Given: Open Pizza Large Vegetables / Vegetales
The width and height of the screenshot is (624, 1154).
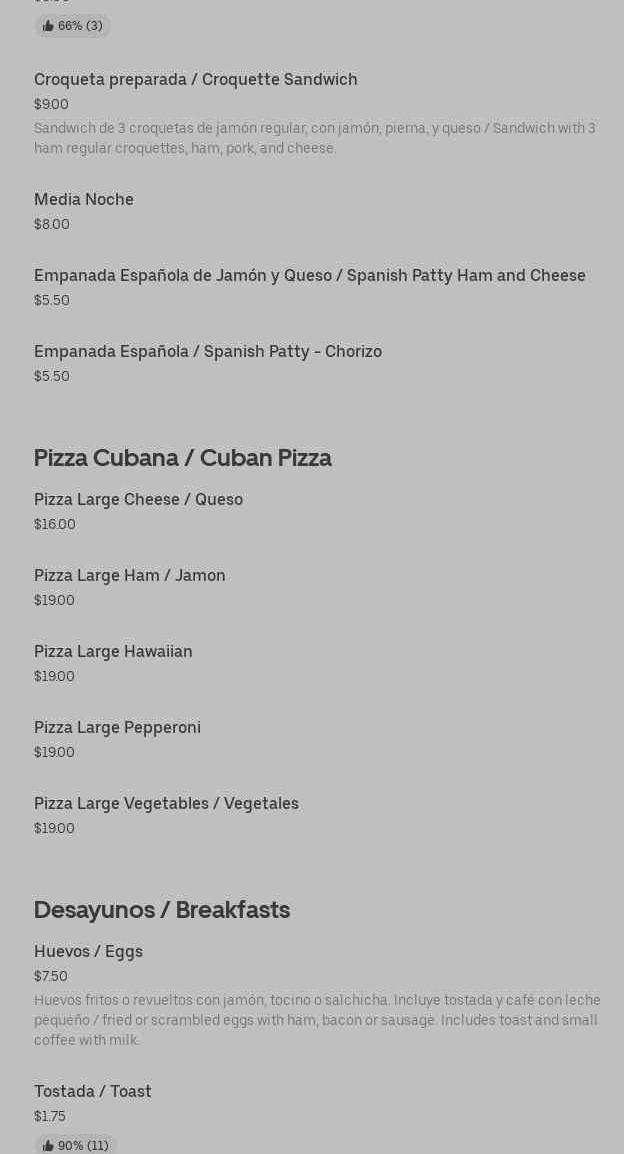Looking at the screenshot, I should (166, 804).
